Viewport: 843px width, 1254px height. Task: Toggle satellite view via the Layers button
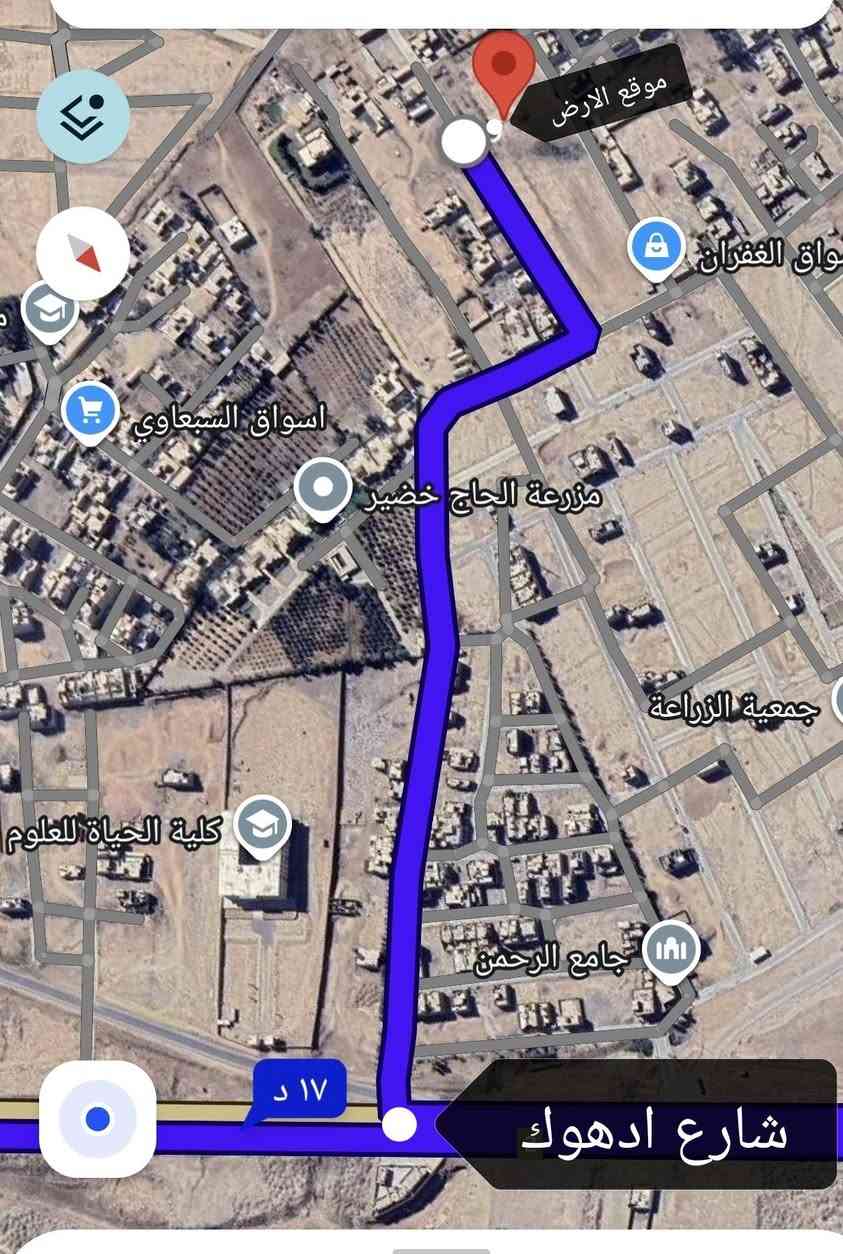tap(85, 116)
